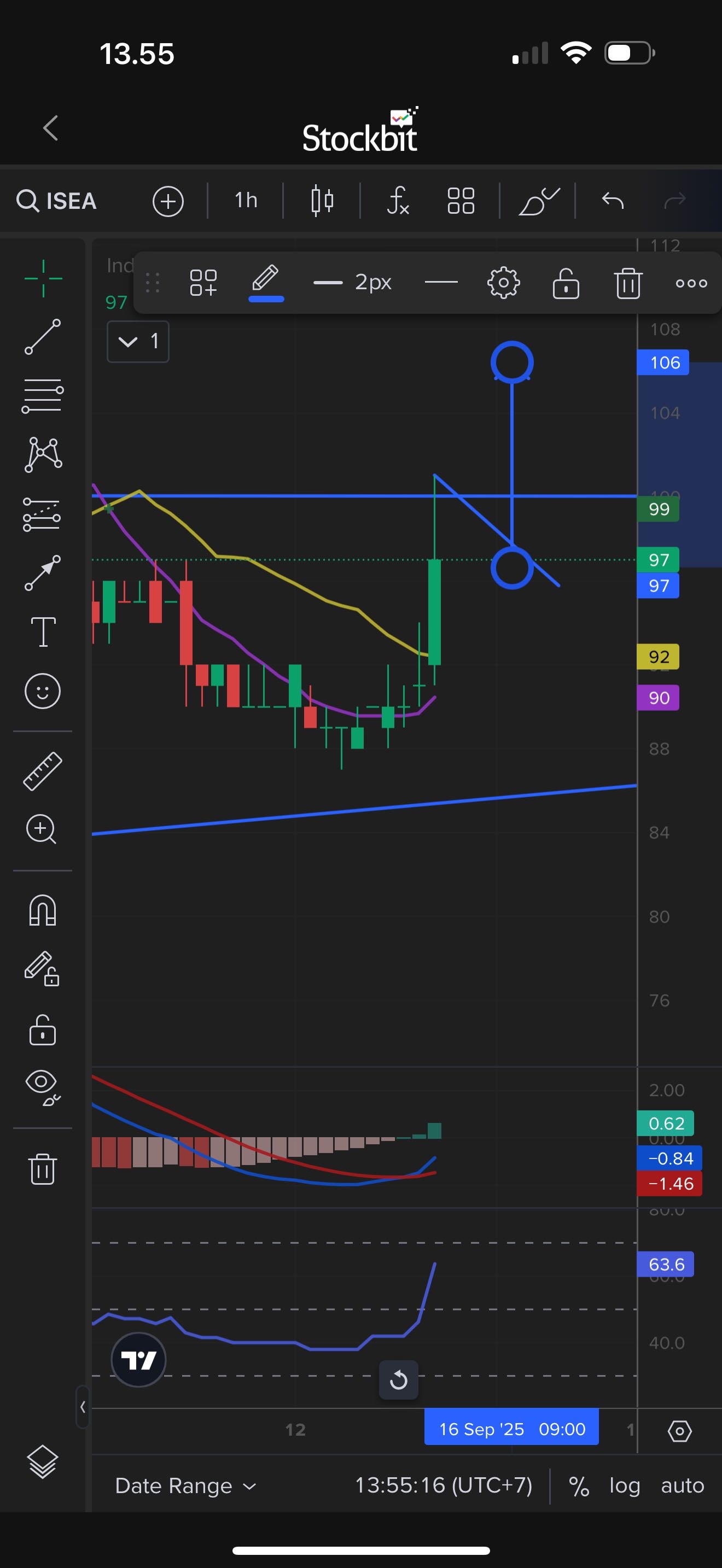Add a symbol to compare

coord(167,201)
